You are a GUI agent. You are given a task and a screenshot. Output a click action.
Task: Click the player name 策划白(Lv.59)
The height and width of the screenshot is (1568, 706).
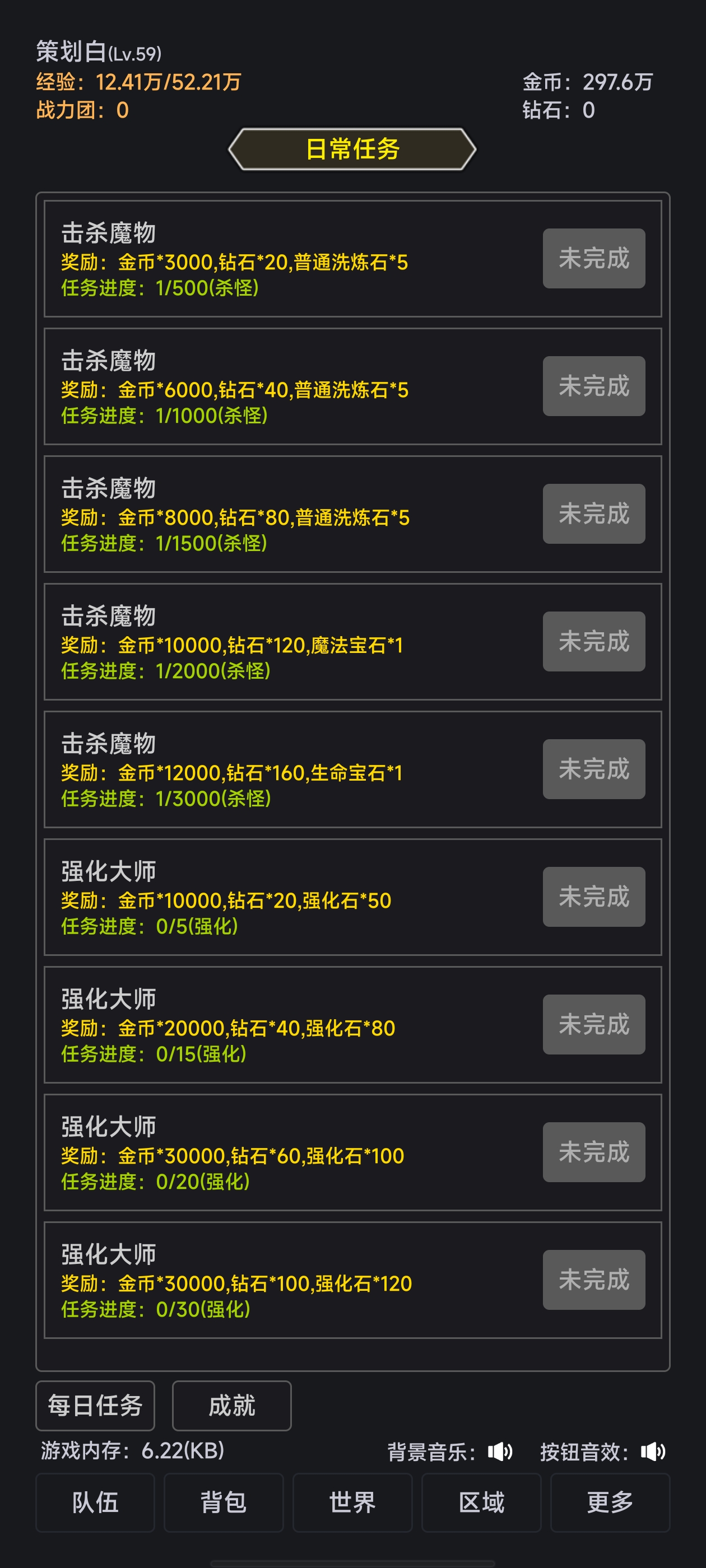[97, 51]
